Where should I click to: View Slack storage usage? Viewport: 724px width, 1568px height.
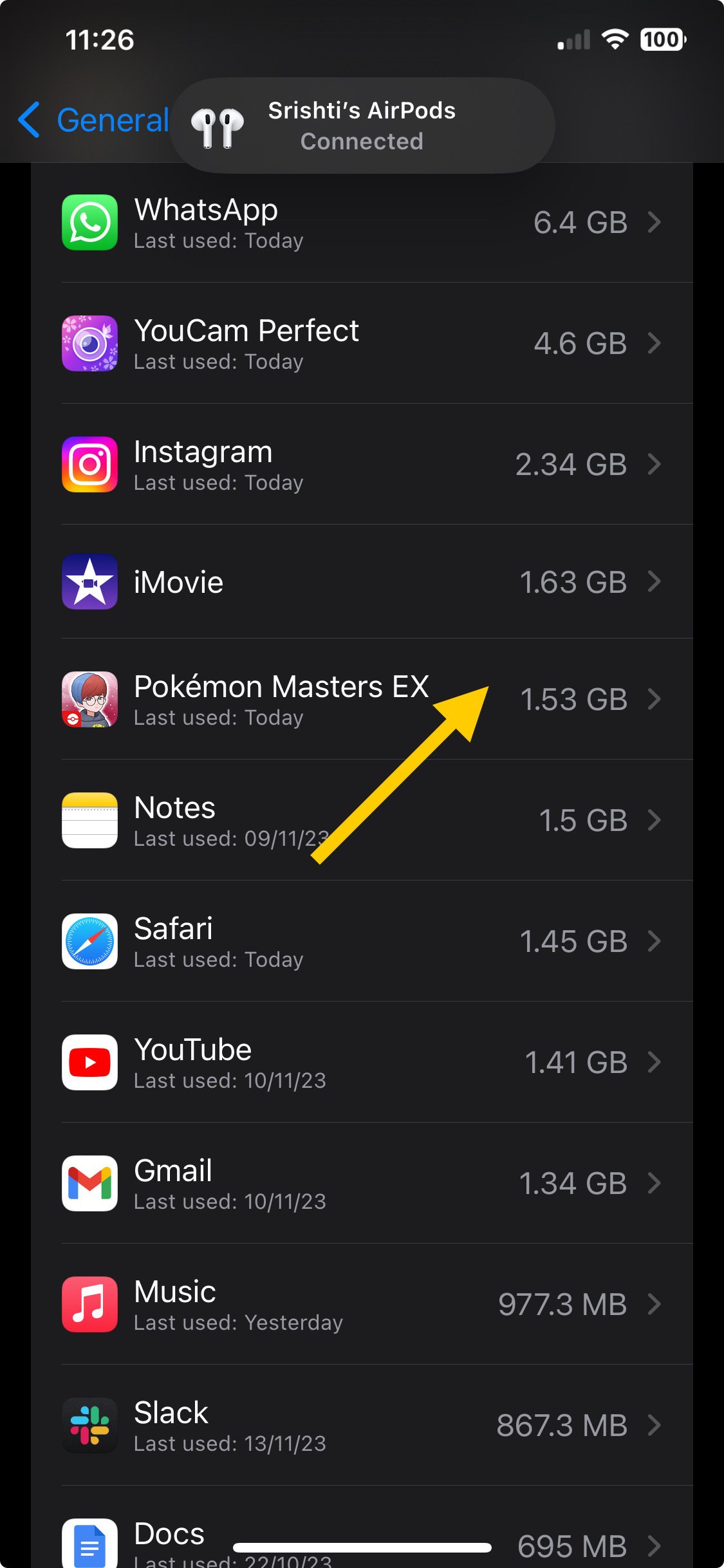(362, 1425)
